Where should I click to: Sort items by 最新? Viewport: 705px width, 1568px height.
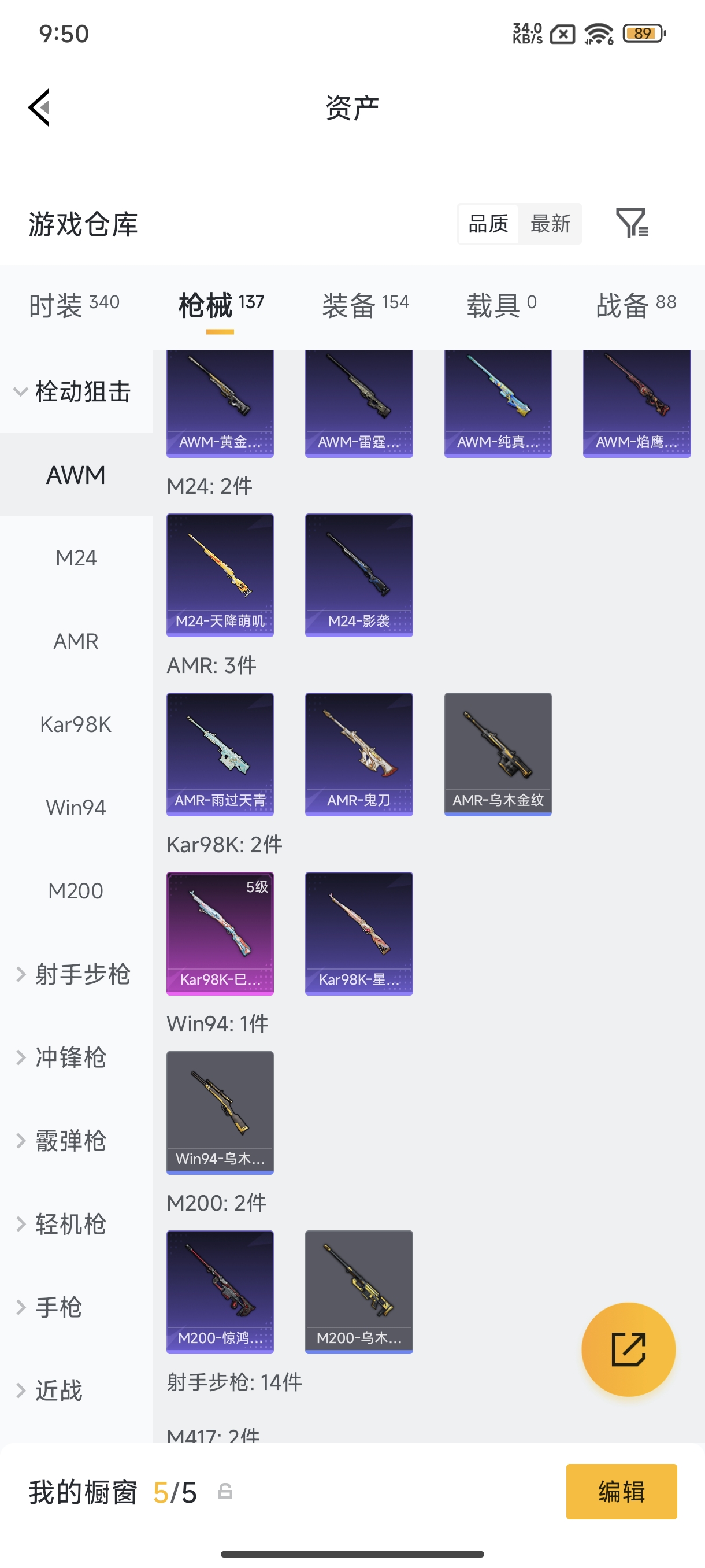tap(550, 223)
